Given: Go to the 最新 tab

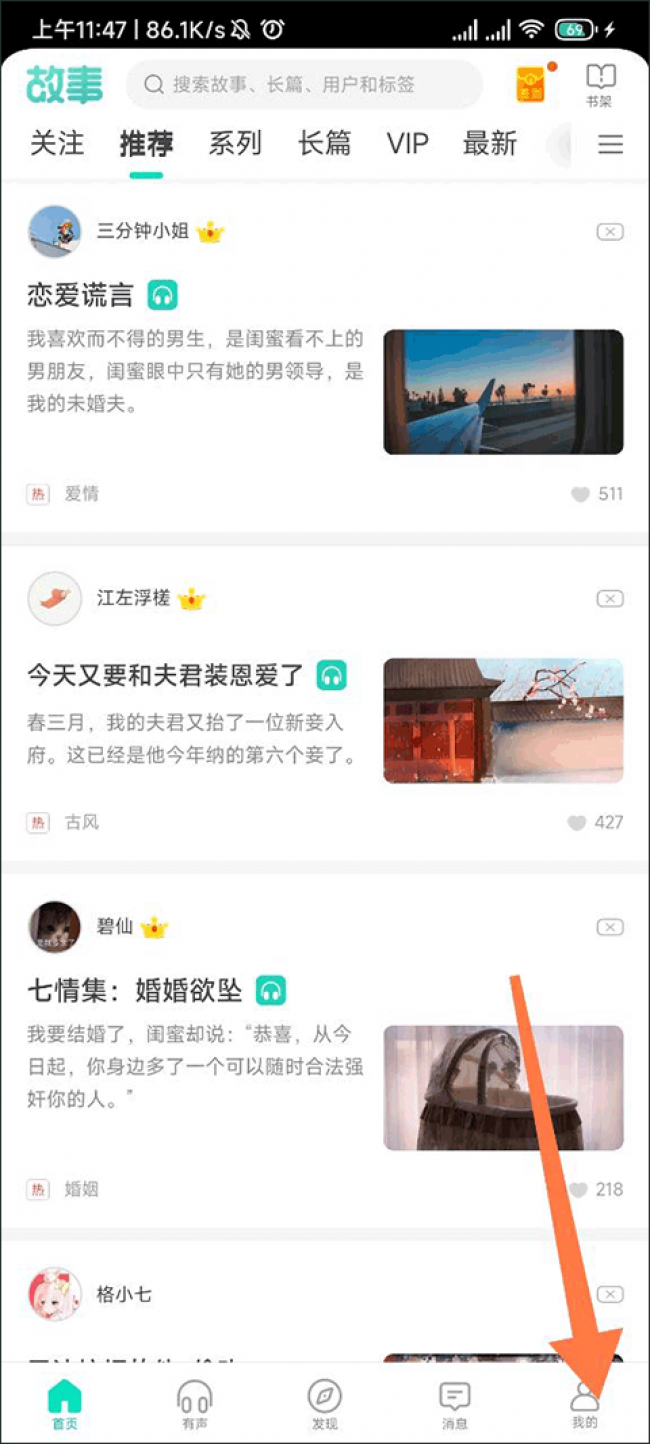Looking at the screenshot, I should (x=489, y=144).
